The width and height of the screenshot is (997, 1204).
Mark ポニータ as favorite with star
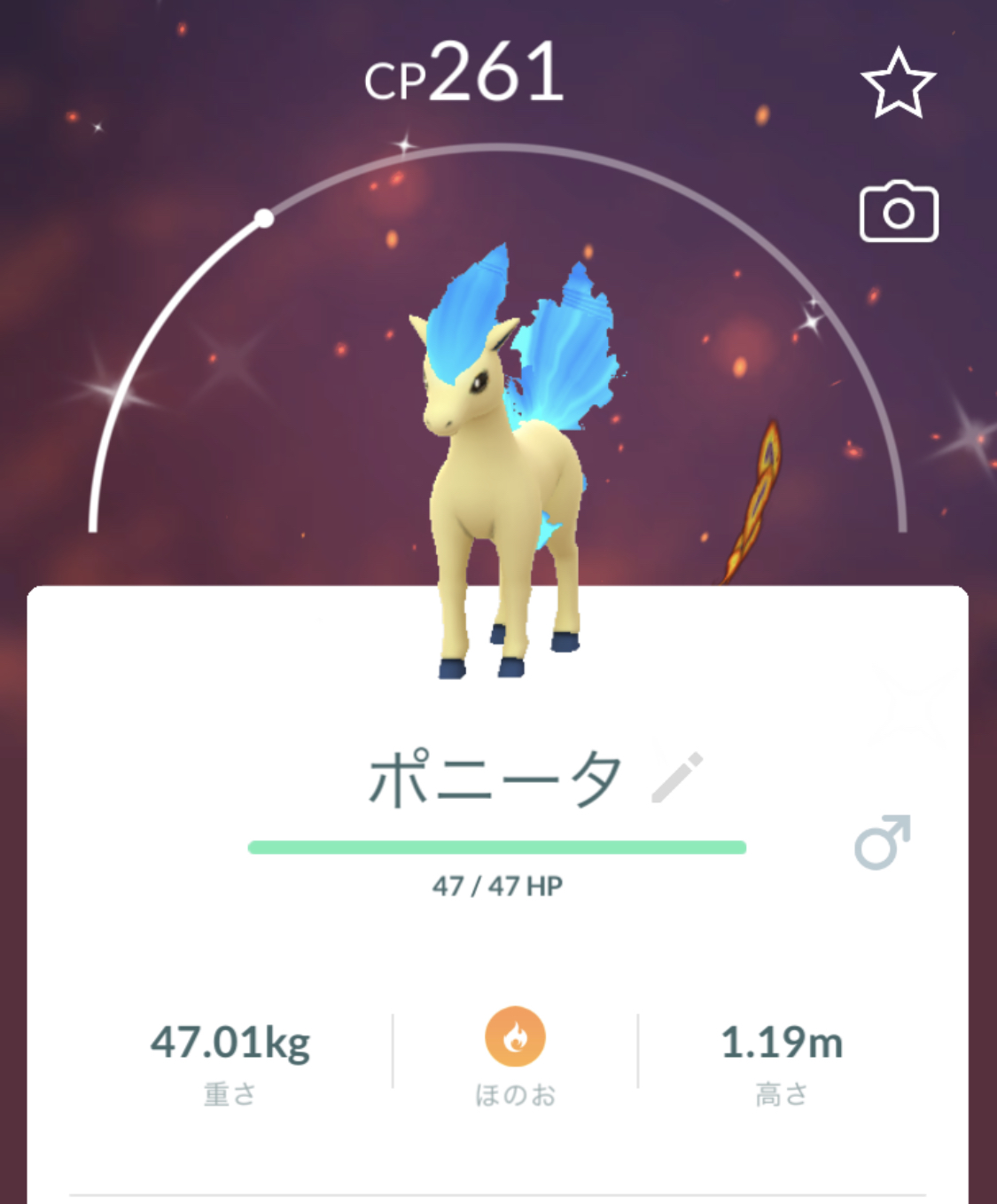pyautogui.click(x=898, y=83)
